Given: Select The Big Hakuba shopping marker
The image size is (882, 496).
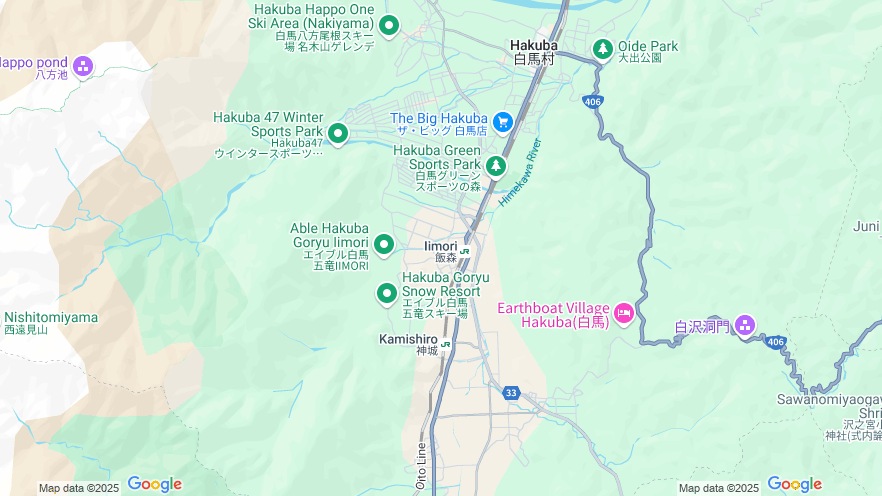Looking at the screenshot, I should 502,122.
